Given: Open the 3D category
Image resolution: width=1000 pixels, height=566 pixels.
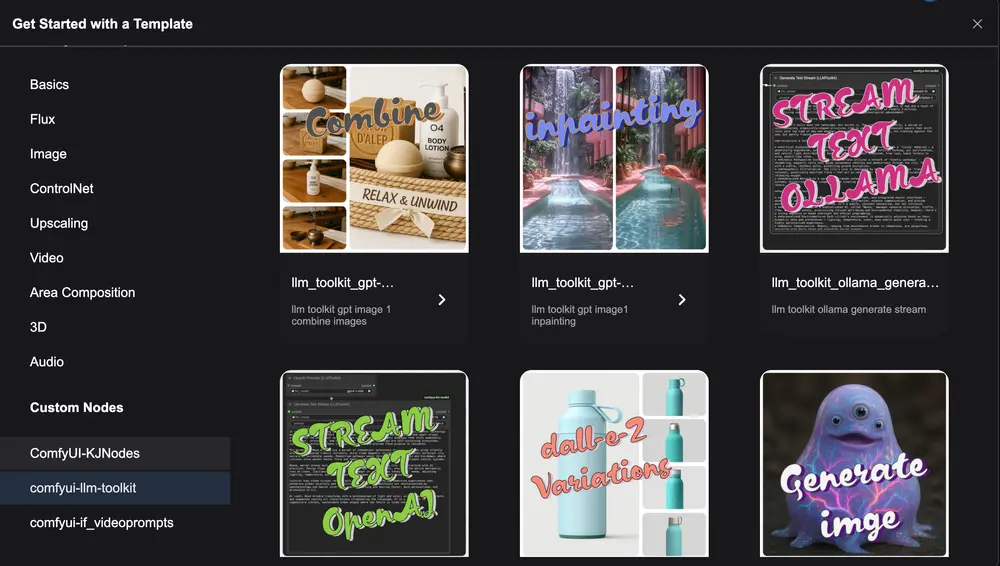Looking at the screenshot, I should 38,327.
